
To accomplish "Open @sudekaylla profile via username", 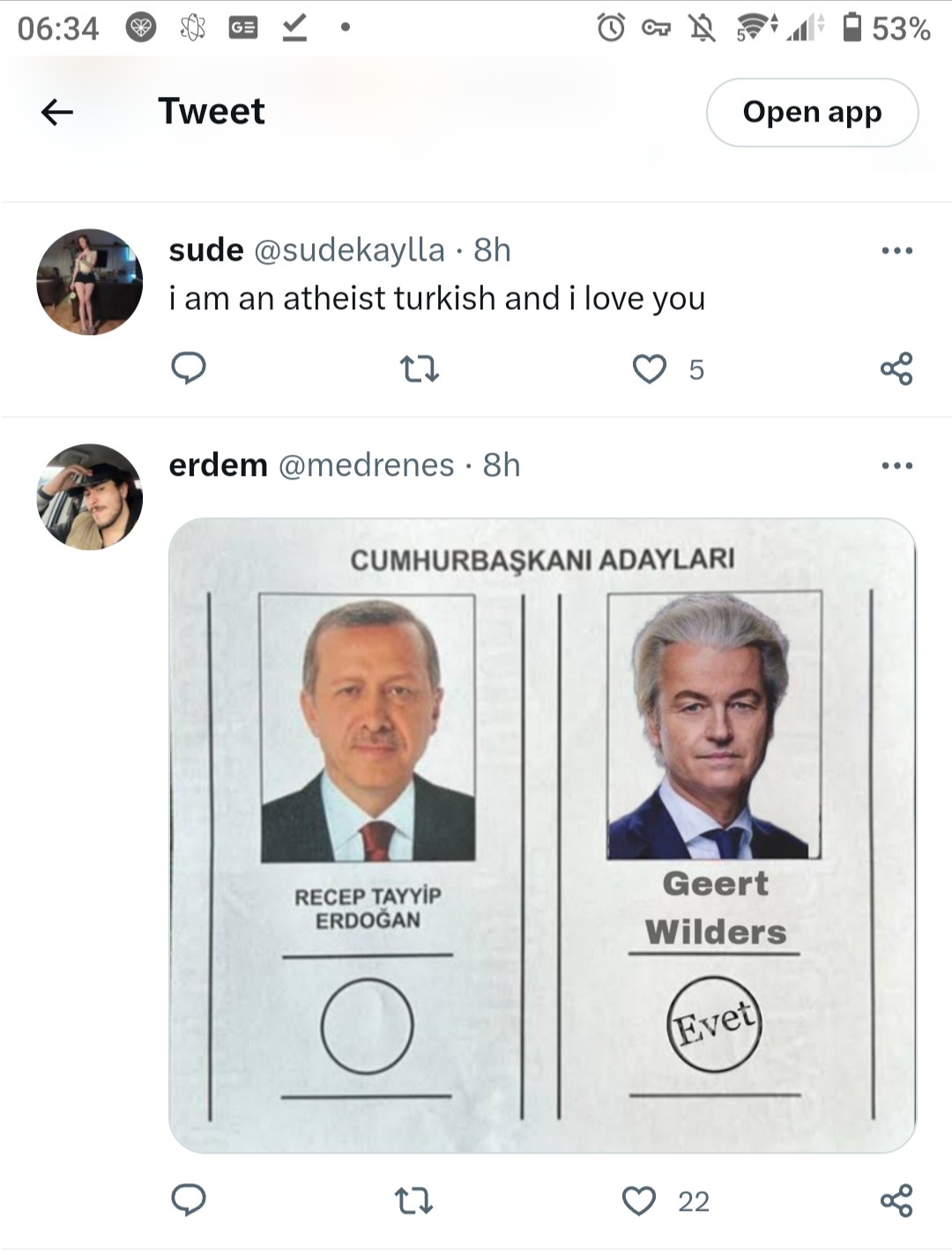I will (x=349, y=250).
